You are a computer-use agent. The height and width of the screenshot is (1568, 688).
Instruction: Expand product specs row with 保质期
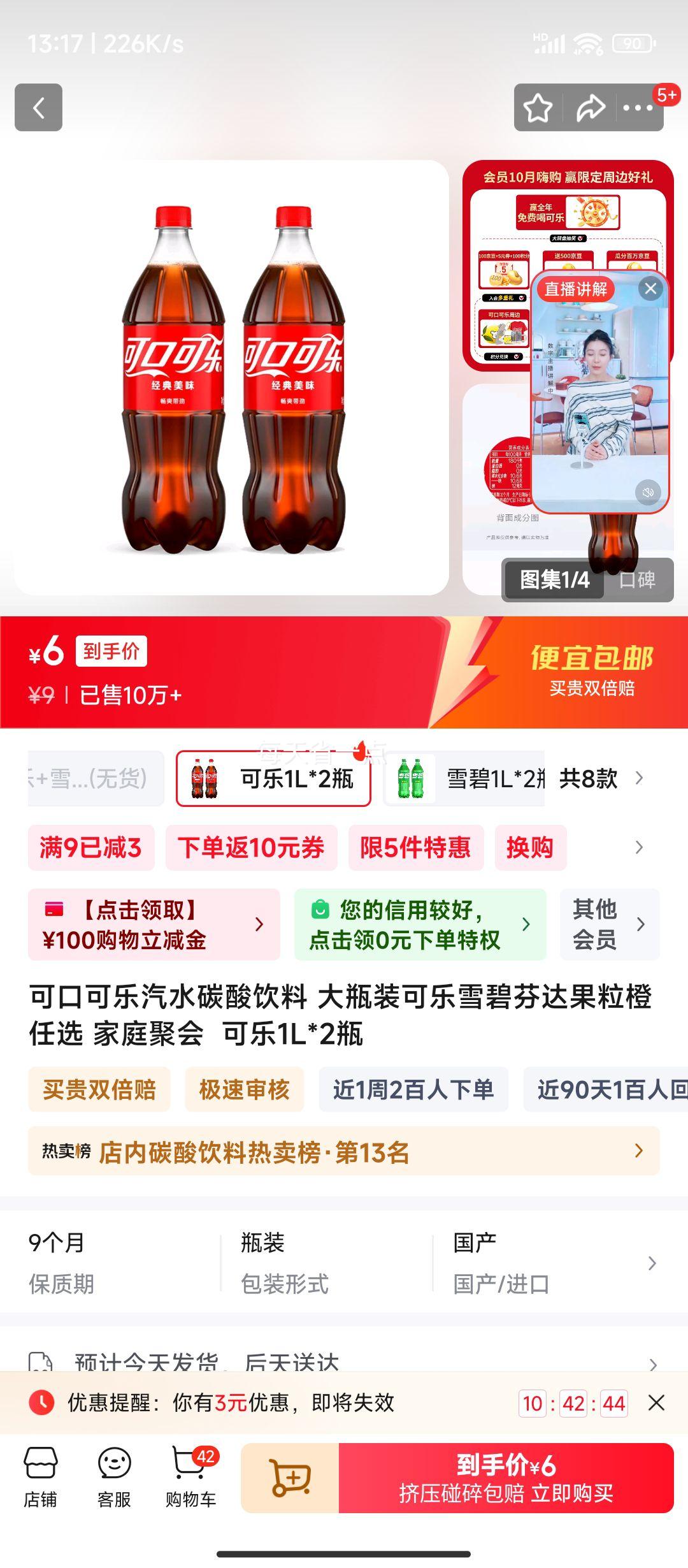[651, 1263]
